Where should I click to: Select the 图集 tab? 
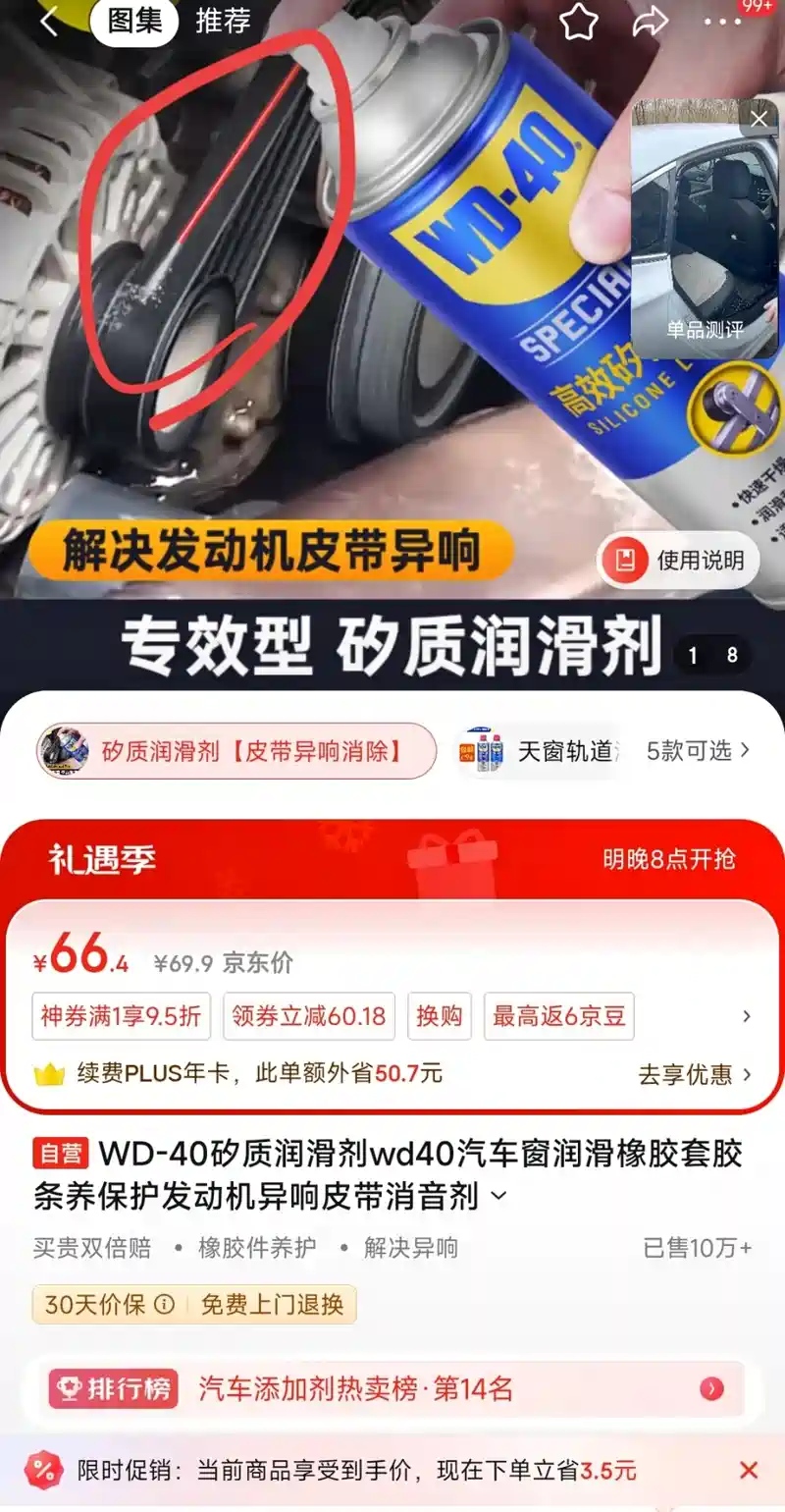[134, 22]
